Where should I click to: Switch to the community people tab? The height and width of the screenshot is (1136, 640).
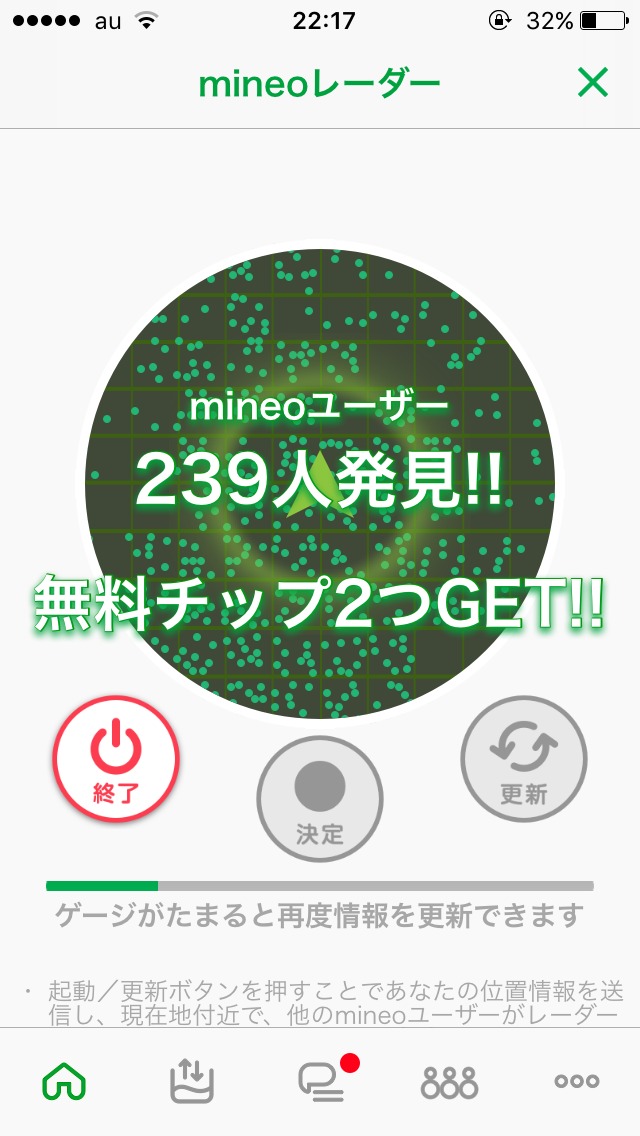coord(449,1082)
